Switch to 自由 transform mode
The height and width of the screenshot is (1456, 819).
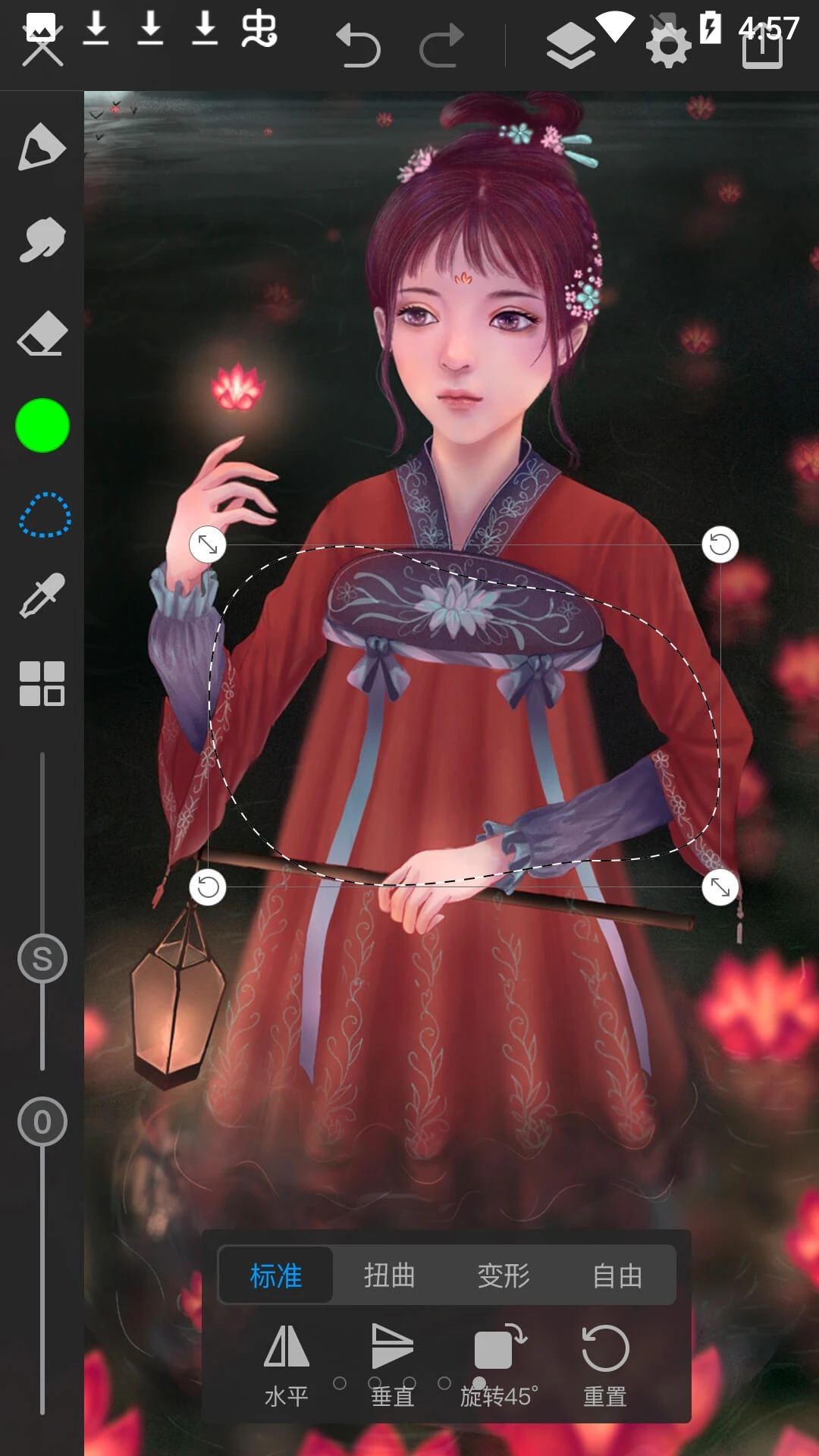tap(617, 1276)
